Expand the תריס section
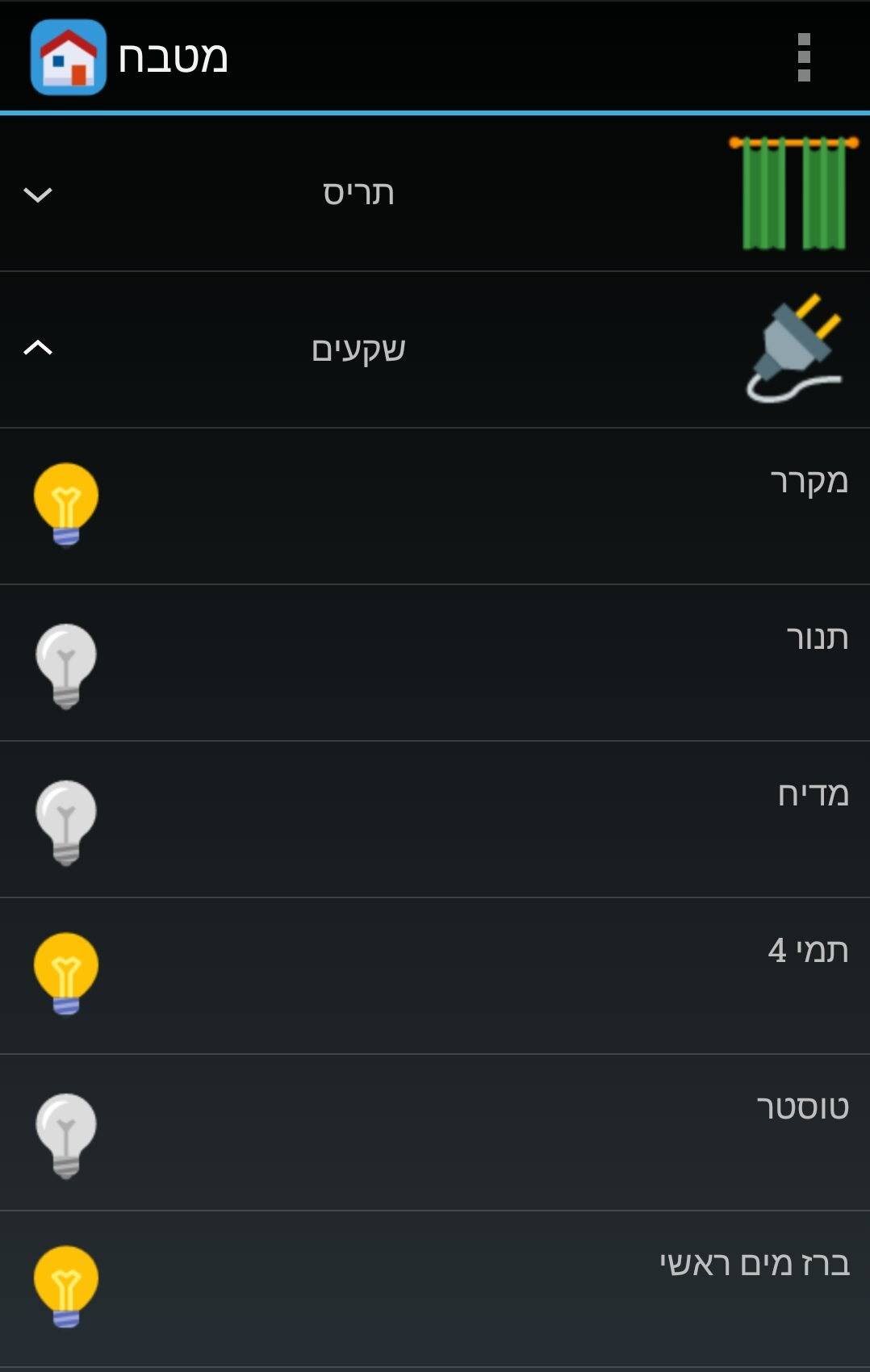This screenshot has height=1372, width=870. pyautogui.click(x=38, y=195)
